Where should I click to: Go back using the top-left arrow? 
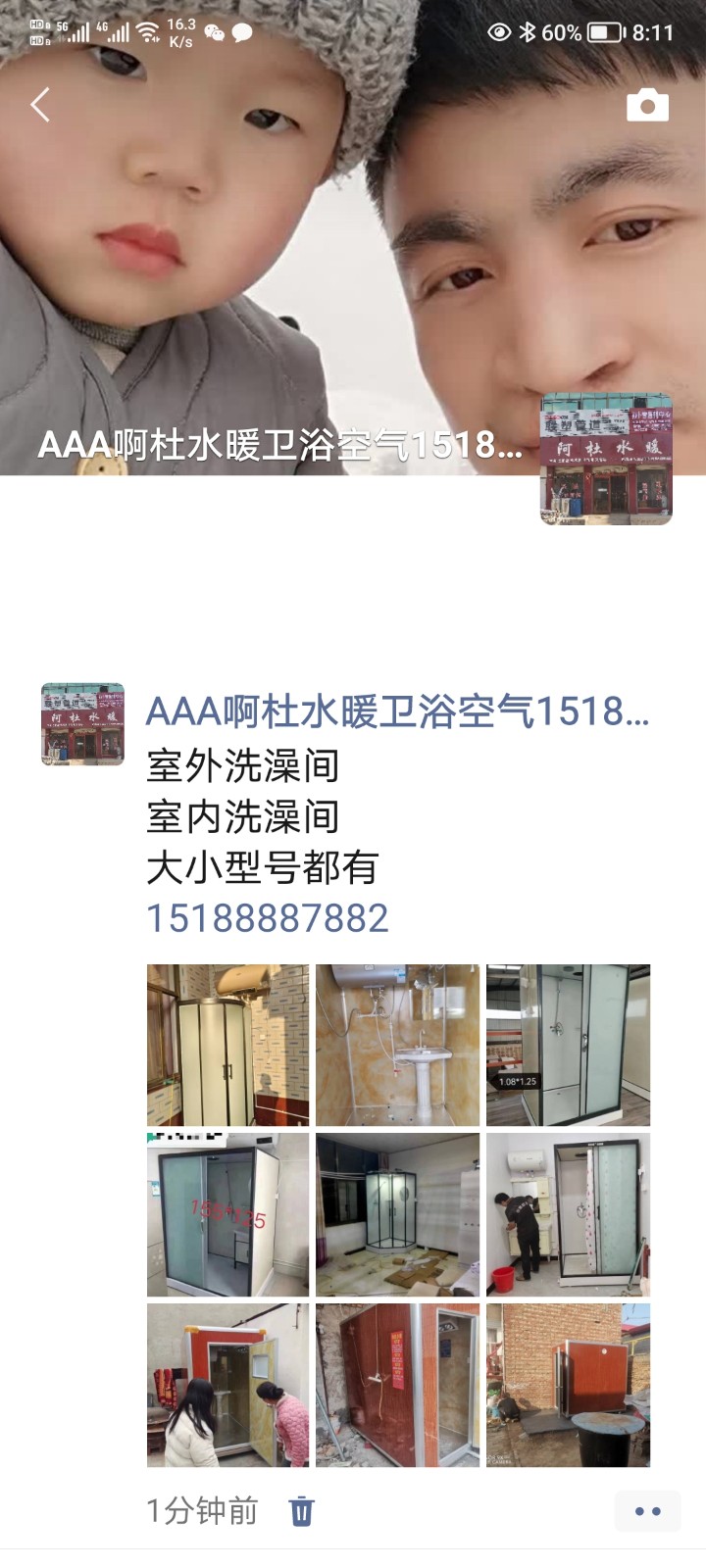[40, 105]
